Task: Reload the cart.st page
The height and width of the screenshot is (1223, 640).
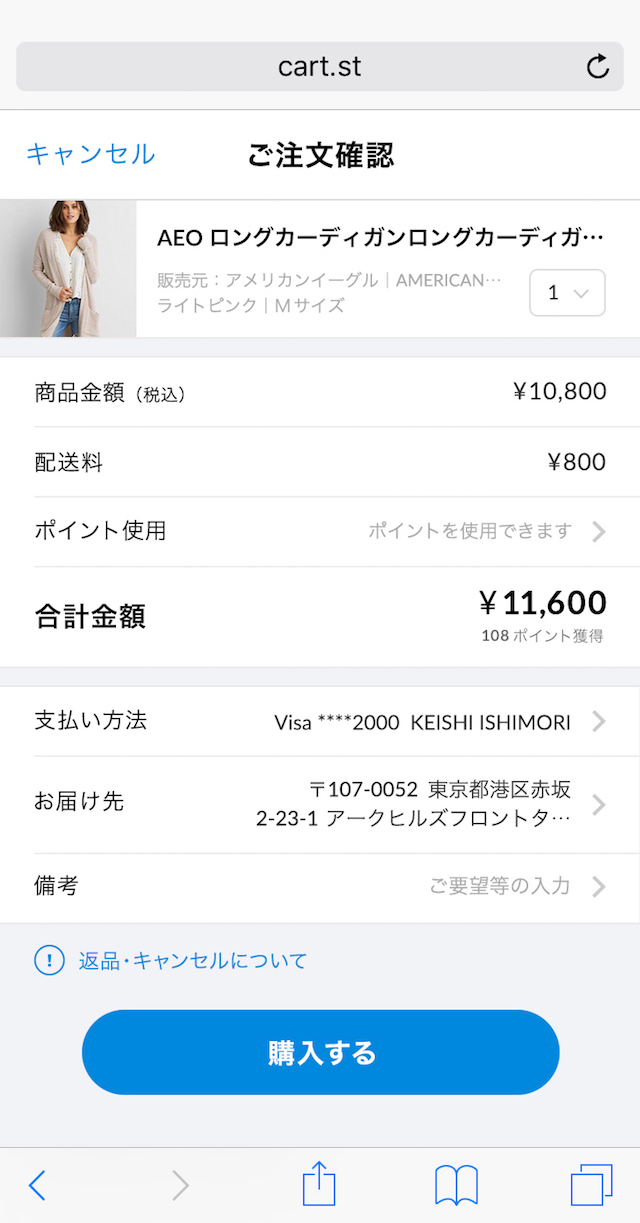Action: tap(597, 67)
